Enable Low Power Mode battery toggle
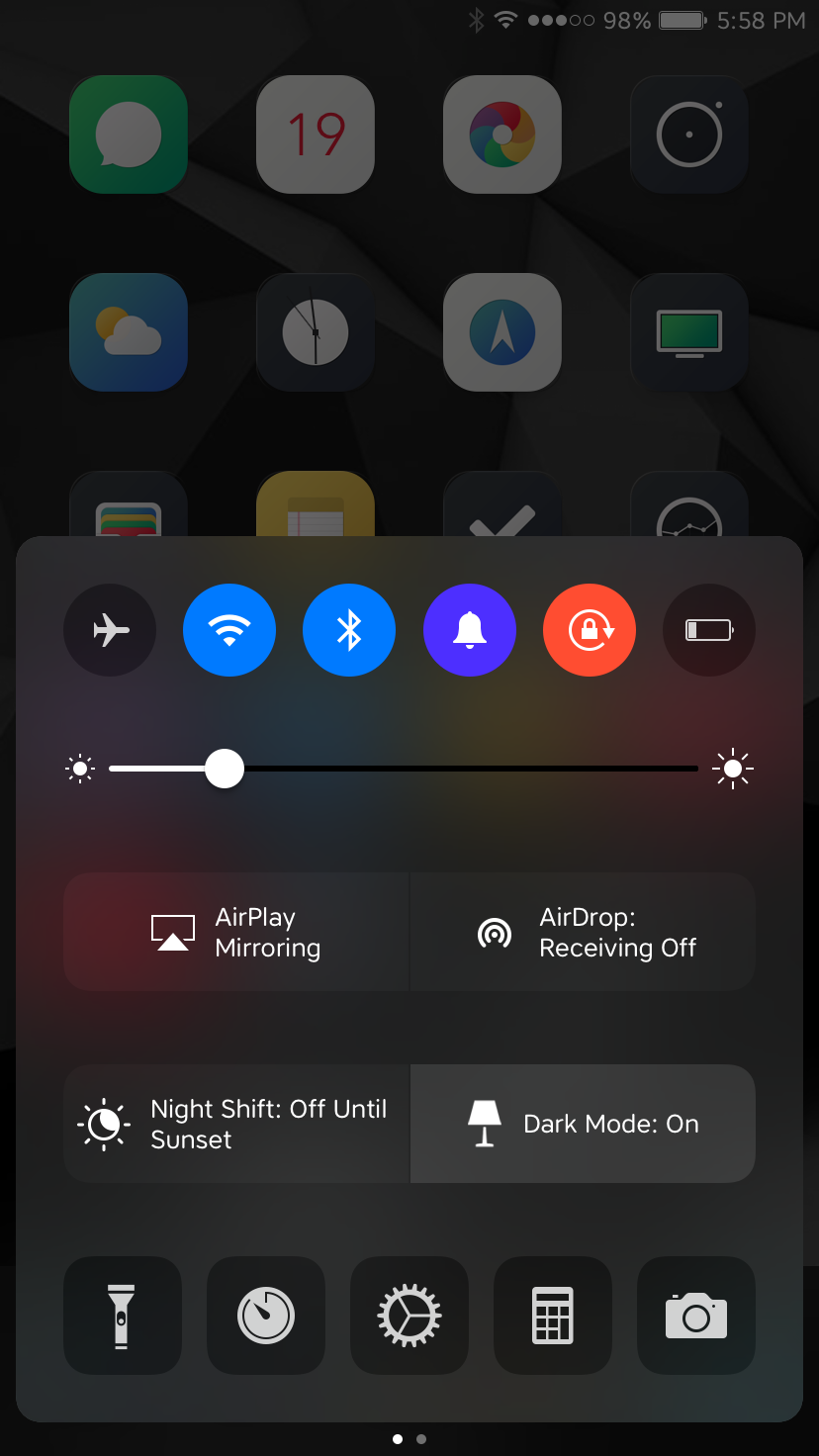The image size is (819, 1456). tap(709, 630)
